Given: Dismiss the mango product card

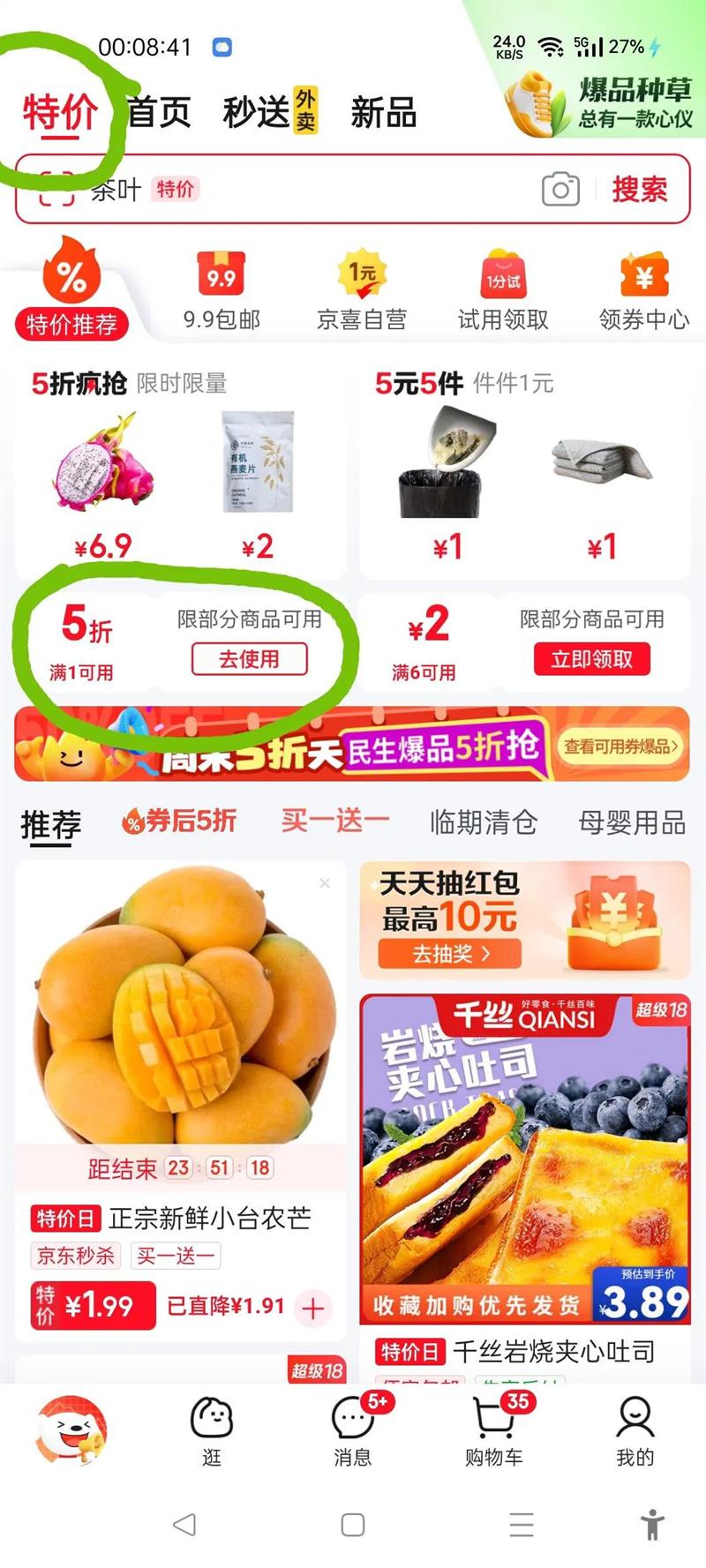Looking at the screenshot, I should click(x=325, y=882).
